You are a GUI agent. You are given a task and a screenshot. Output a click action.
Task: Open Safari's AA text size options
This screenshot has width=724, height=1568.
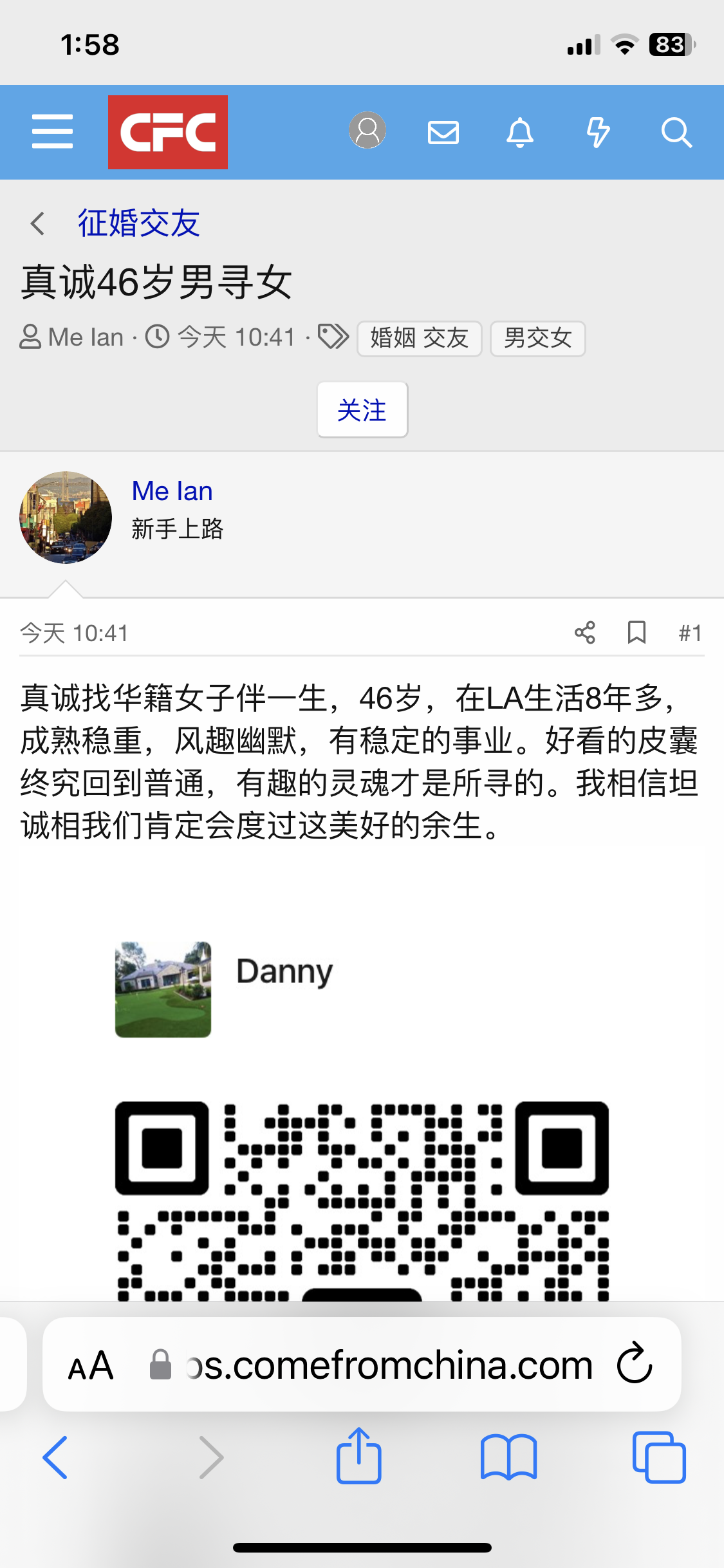coord(91,1366)
